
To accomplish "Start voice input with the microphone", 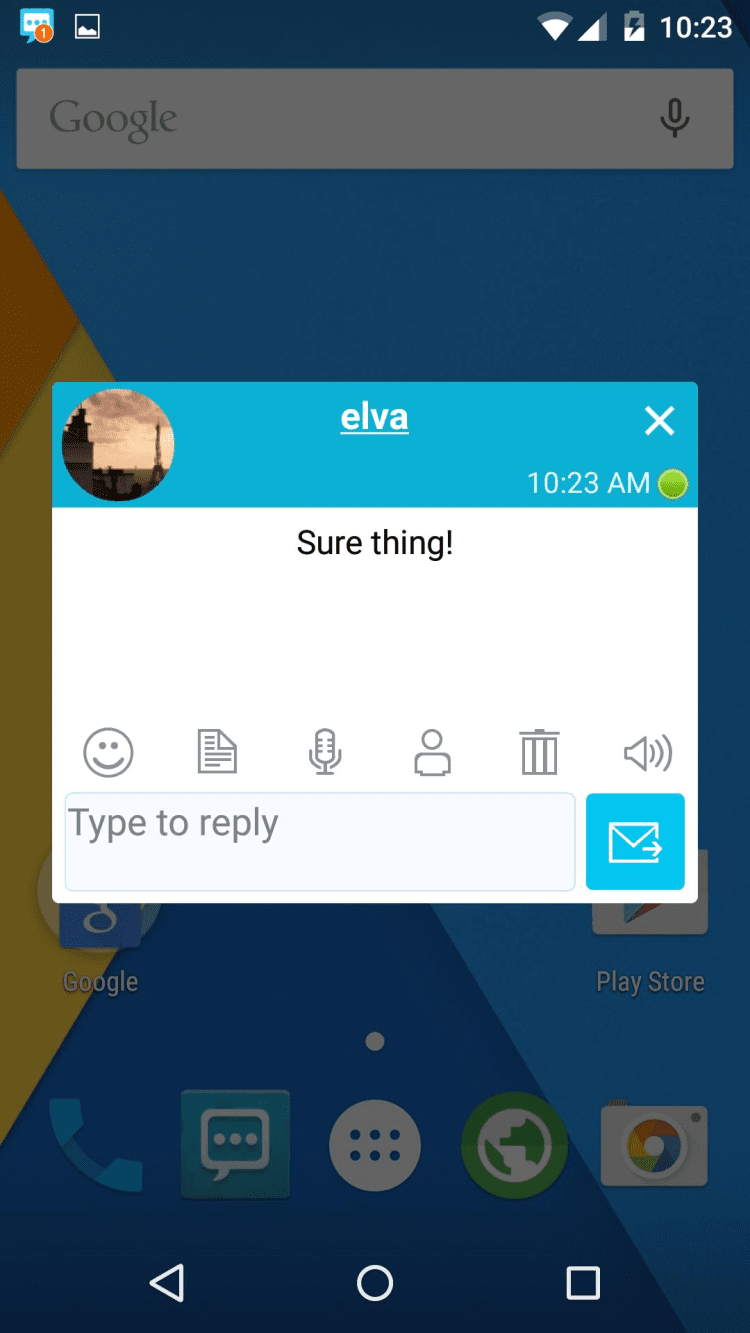I will click(x=325, y=752).
